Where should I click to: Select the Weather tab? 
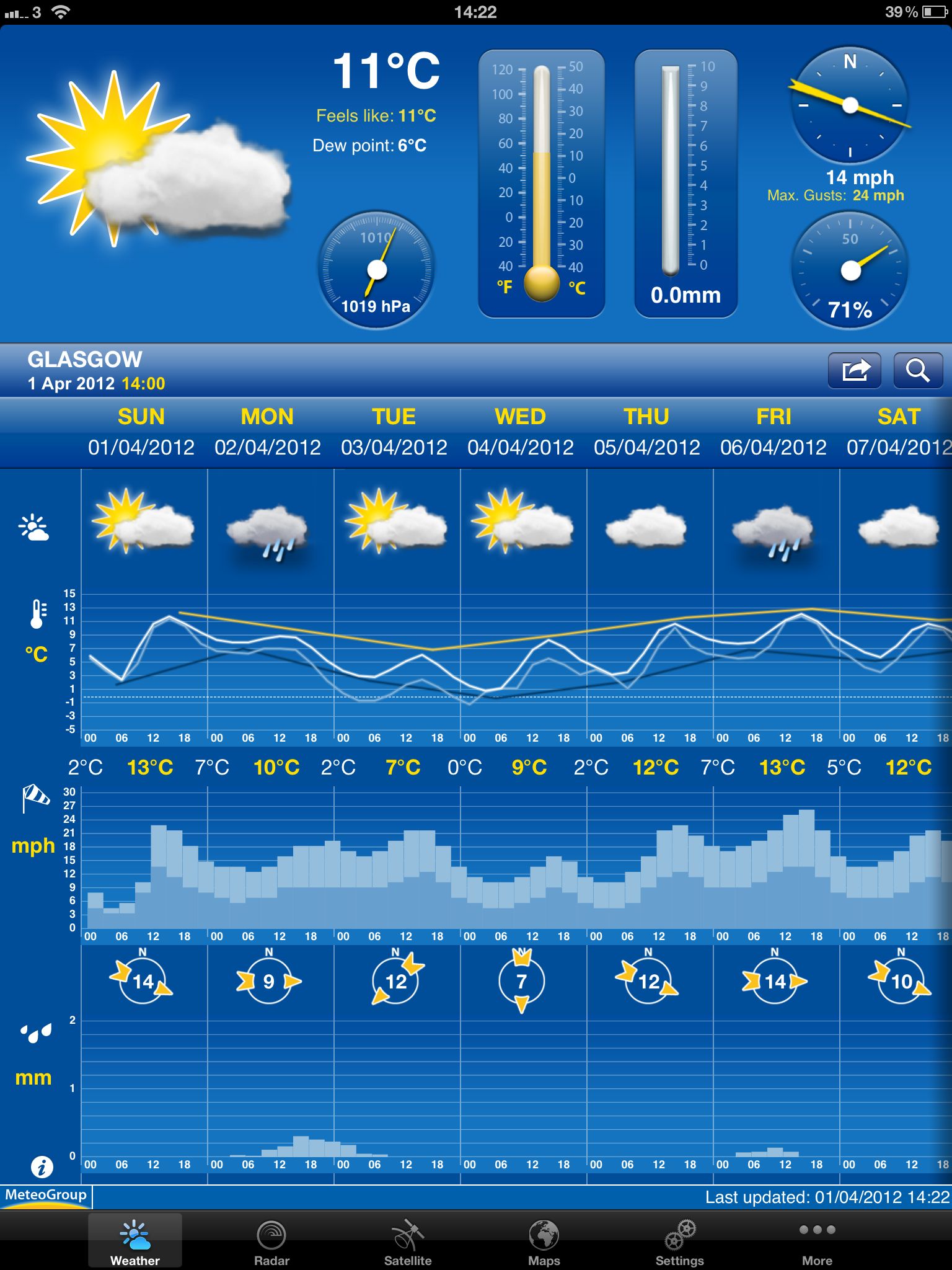[135, 1241]
